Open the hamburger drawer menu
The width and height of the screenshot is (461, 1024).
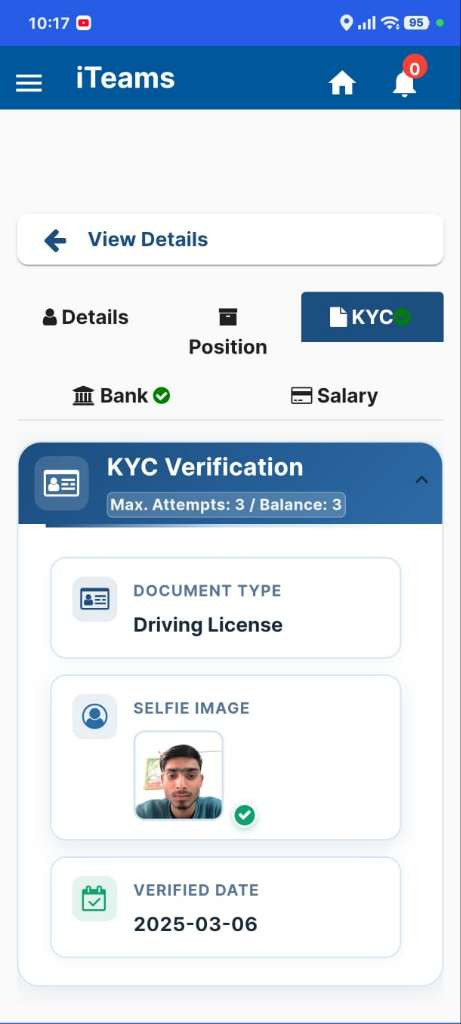tap(29, 83)
